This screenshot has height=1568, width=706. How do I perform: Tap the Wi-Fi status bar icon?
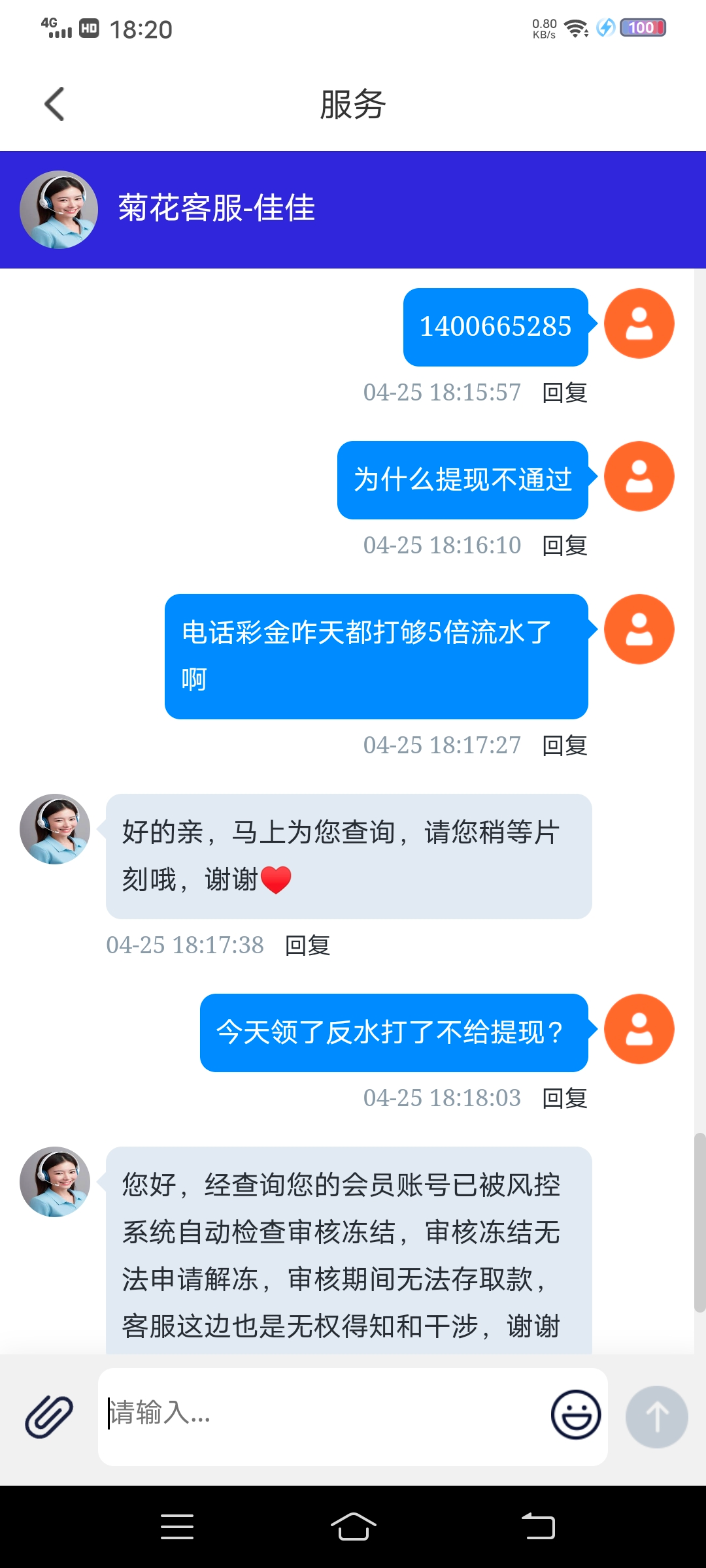point(574,26)
